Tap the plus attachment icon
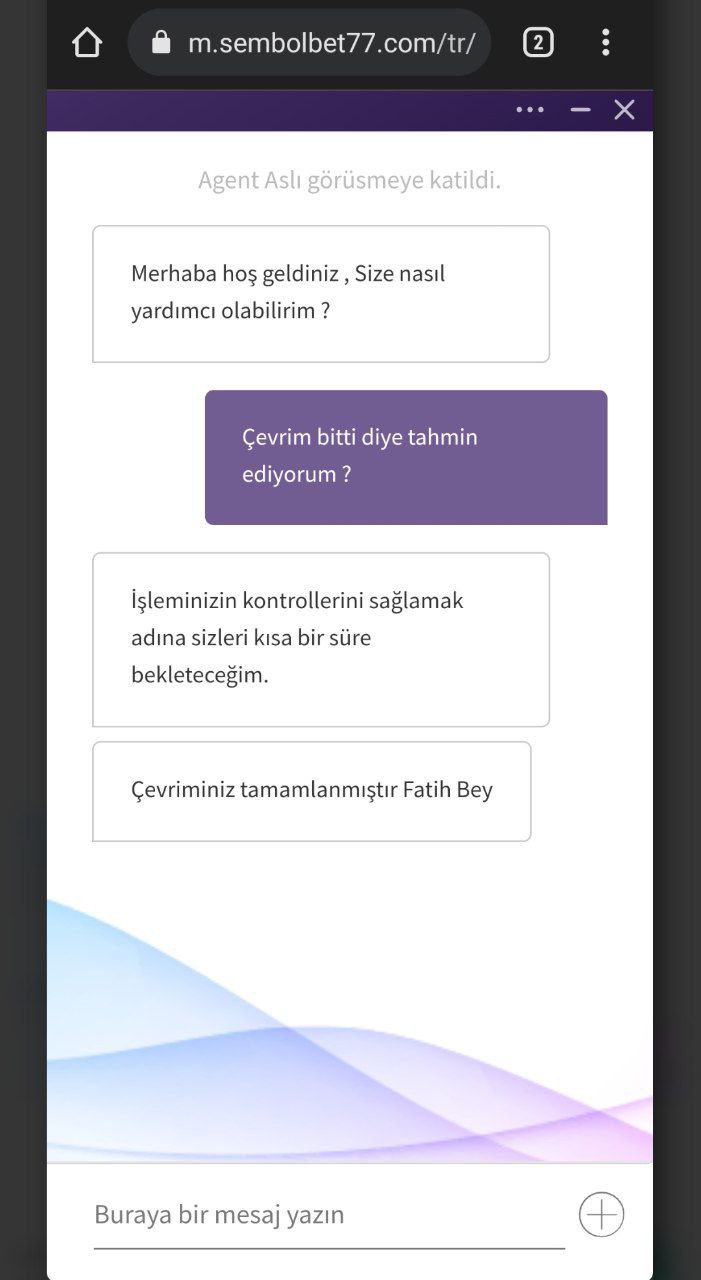 click(x=601, y=1215)
